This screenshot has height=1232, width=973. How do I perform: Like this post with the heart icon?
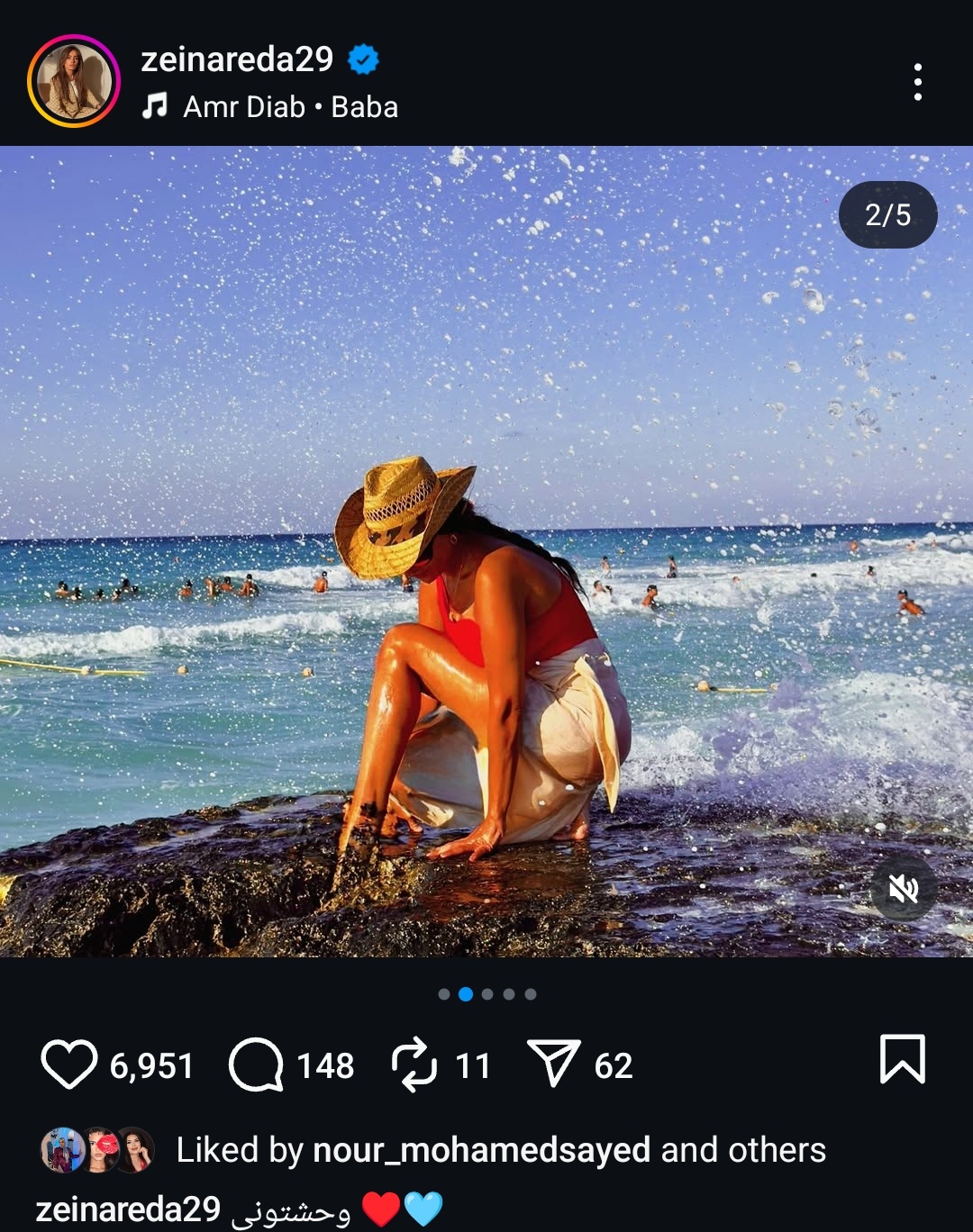[69, 1064]
